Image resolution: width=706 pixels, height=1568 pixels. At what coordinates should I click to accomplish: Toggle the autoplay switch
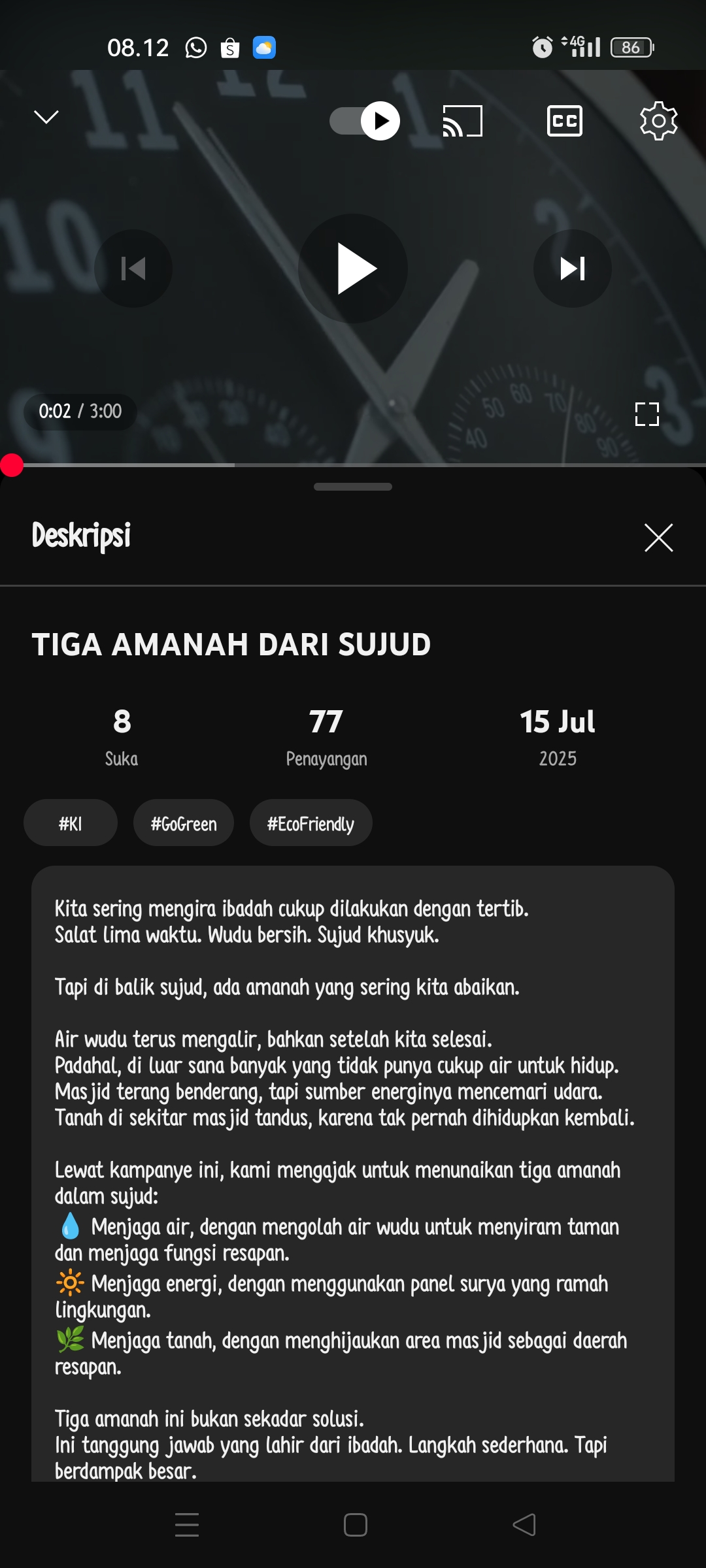click(x=365, y=121)
